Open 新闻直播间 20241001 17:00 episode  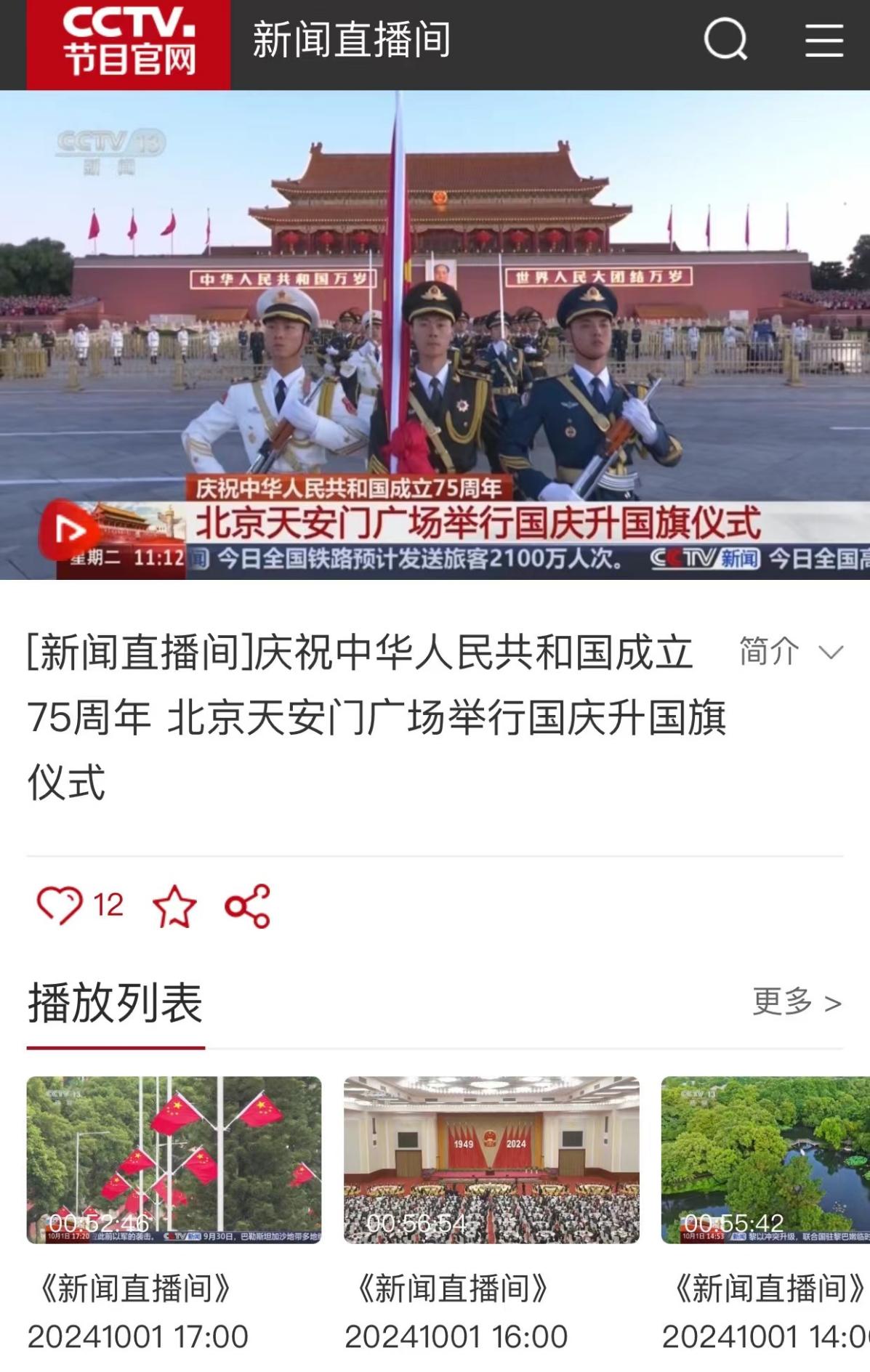point(174,1160)
